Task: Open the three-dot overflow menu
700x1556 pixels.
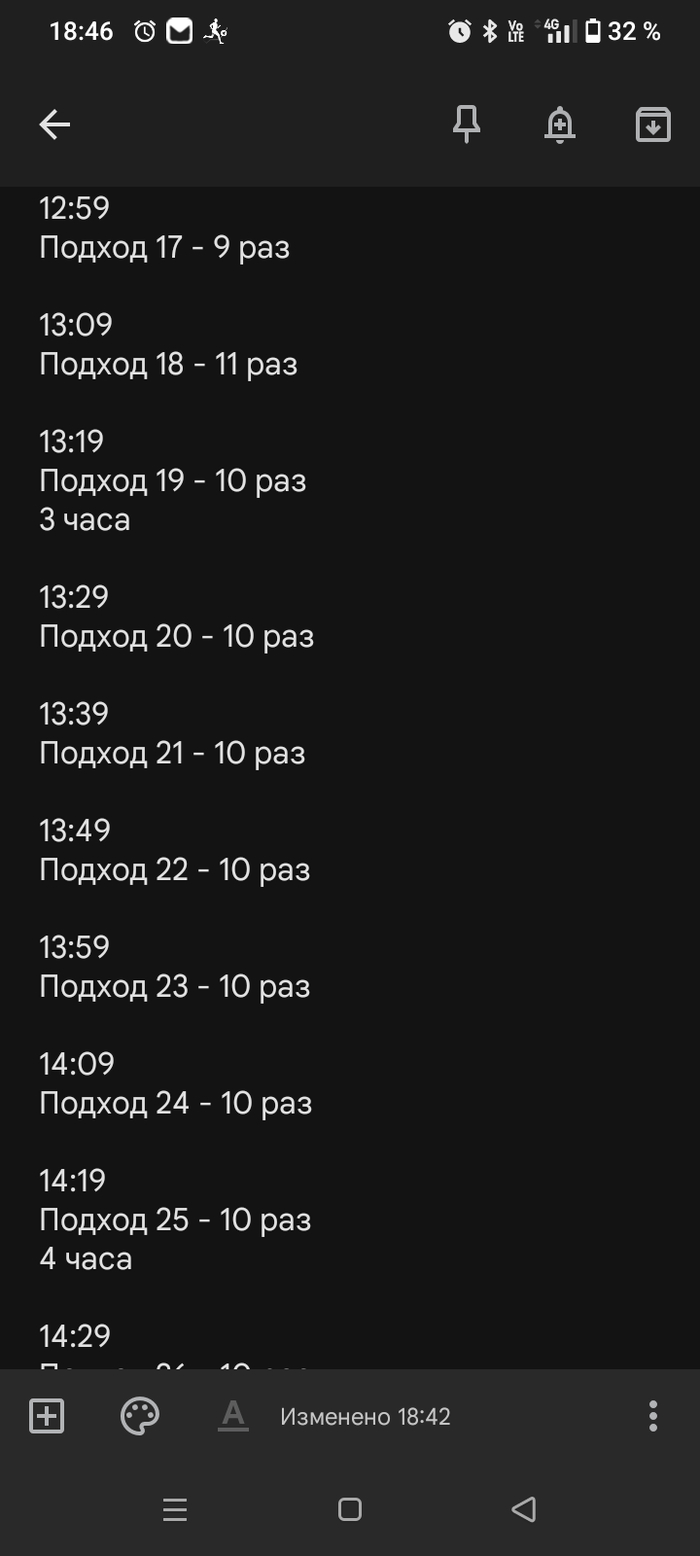Action: [x=653, y=1416]
